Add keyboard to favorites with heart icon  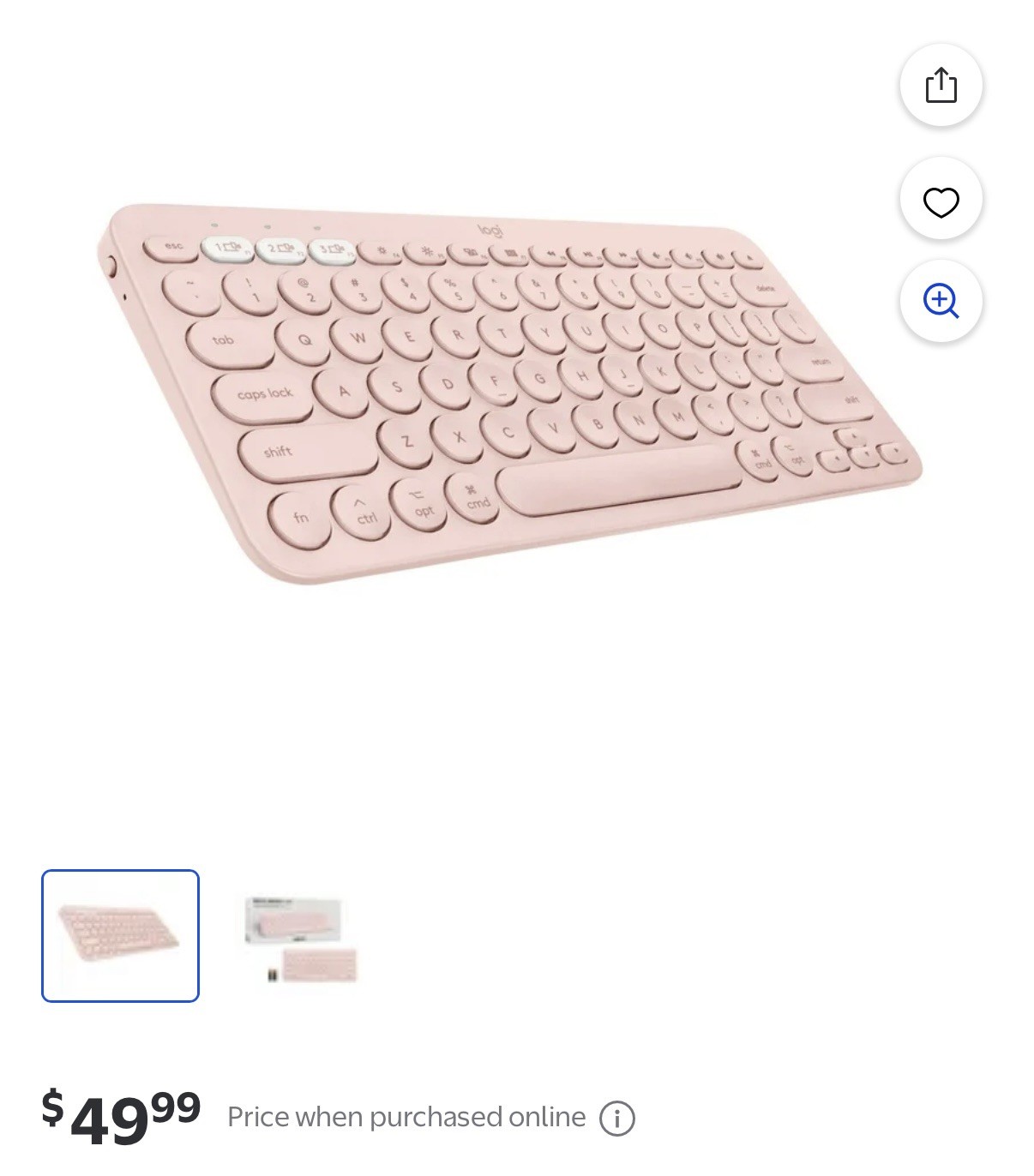[x=941, y=202]
